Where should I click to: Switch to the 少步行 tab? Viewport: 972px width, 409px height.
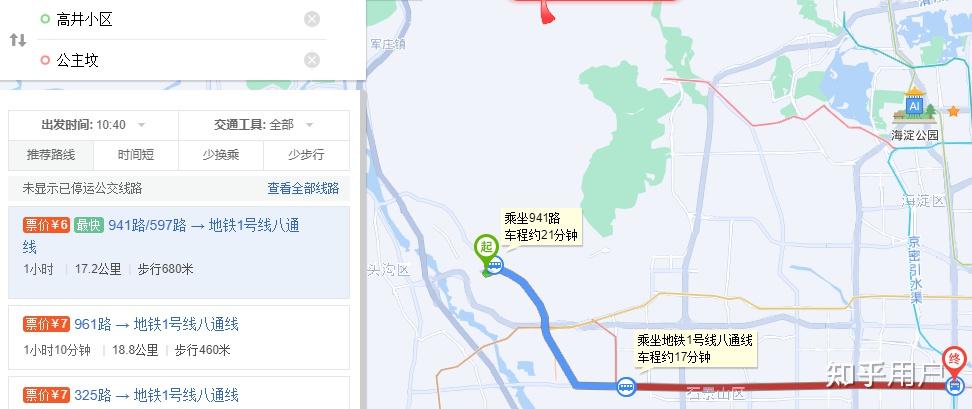(306, 155)
